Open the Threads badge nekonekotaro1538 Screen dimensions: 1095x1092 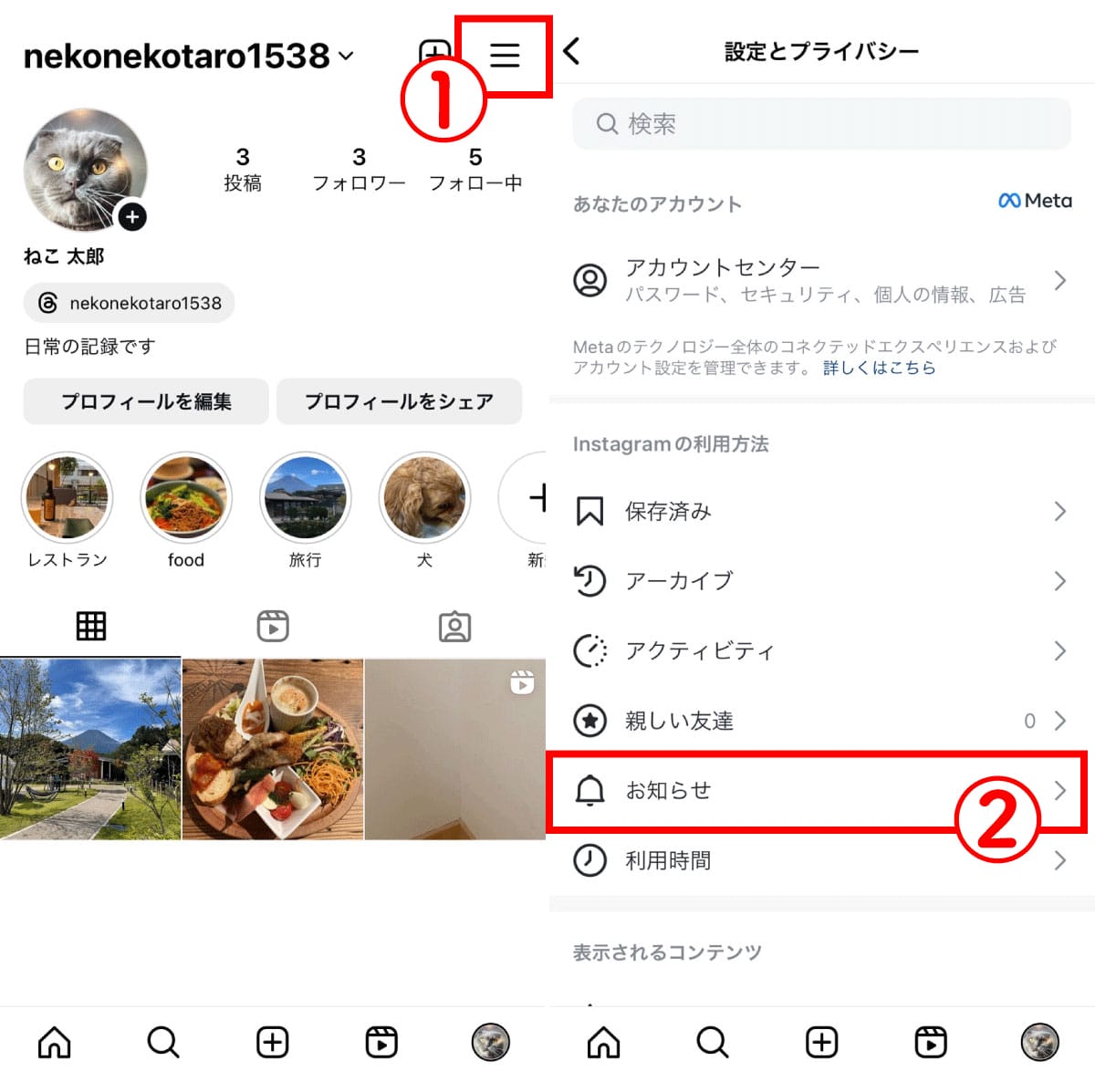pos(129,303)
